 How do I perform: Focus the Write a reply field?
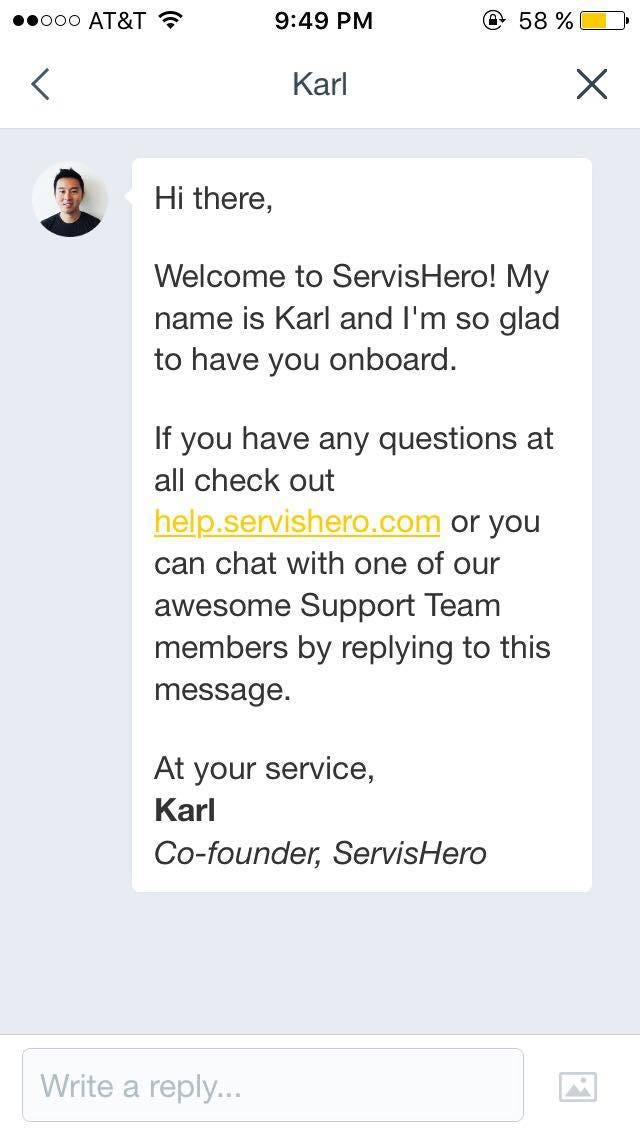coord(272,1085)
